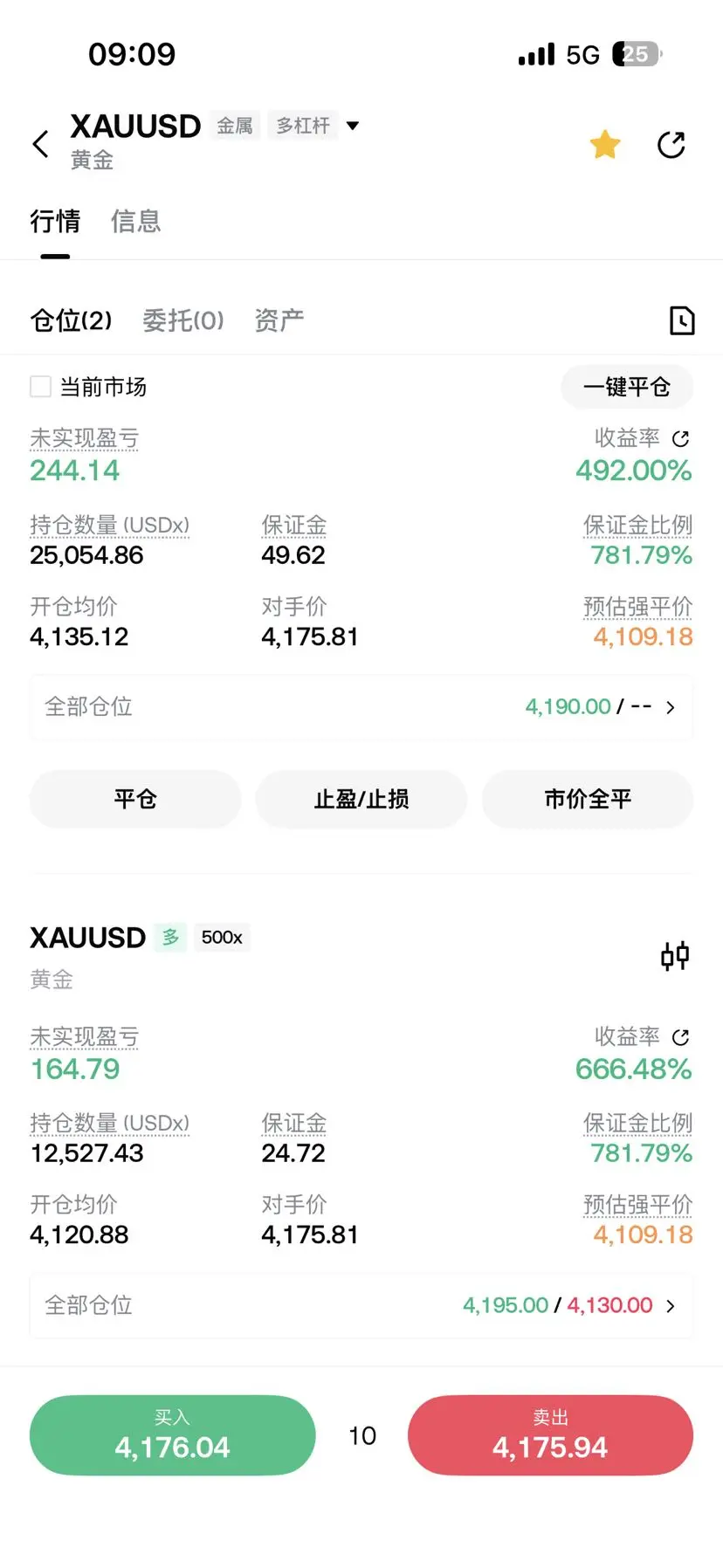Tap the 一键平仓 button
The height and width of the screenshot is (1568, 723).
click(x=627, y=387)
